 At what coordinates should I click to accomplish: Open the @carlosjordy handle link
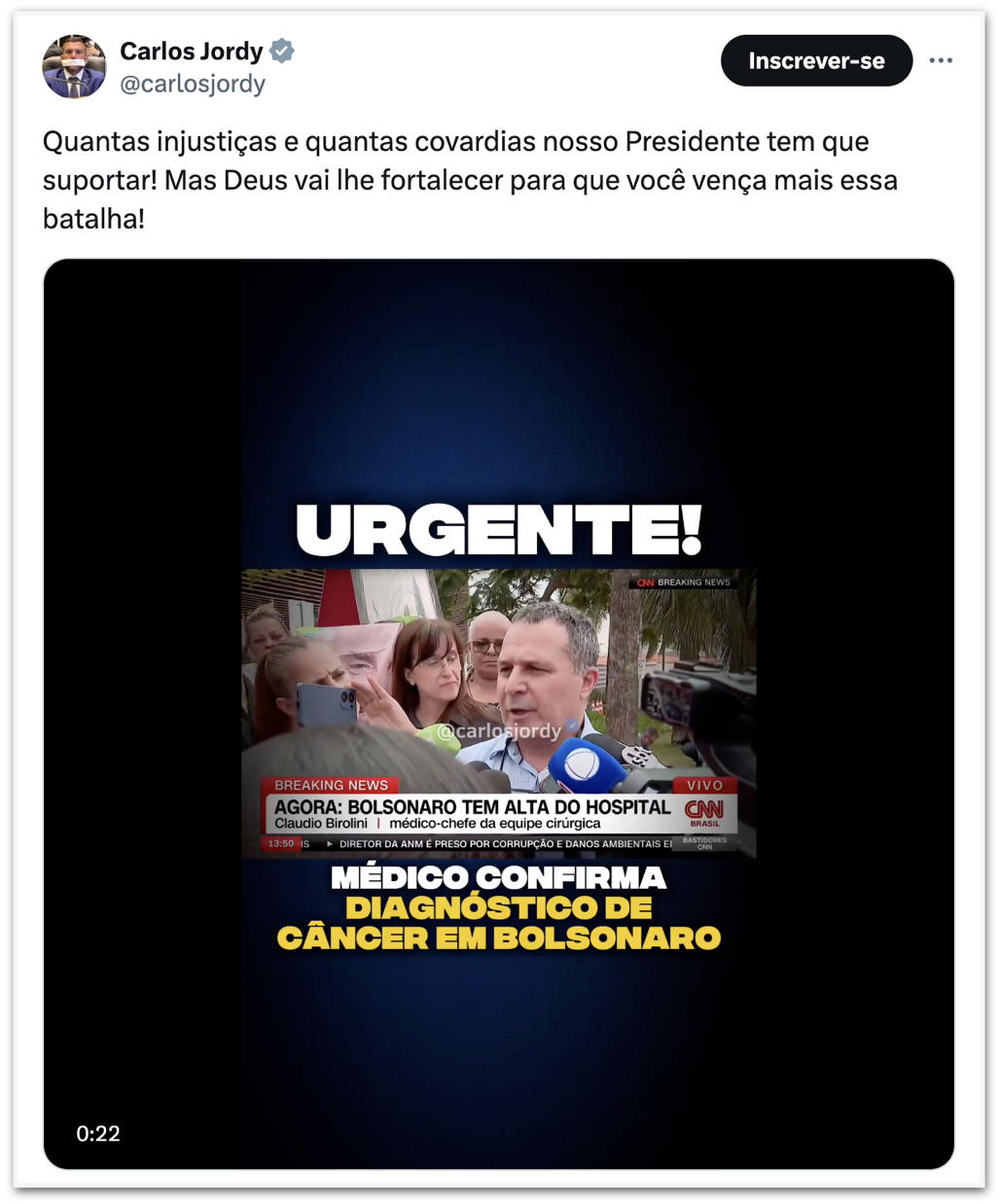click(193, 84)
